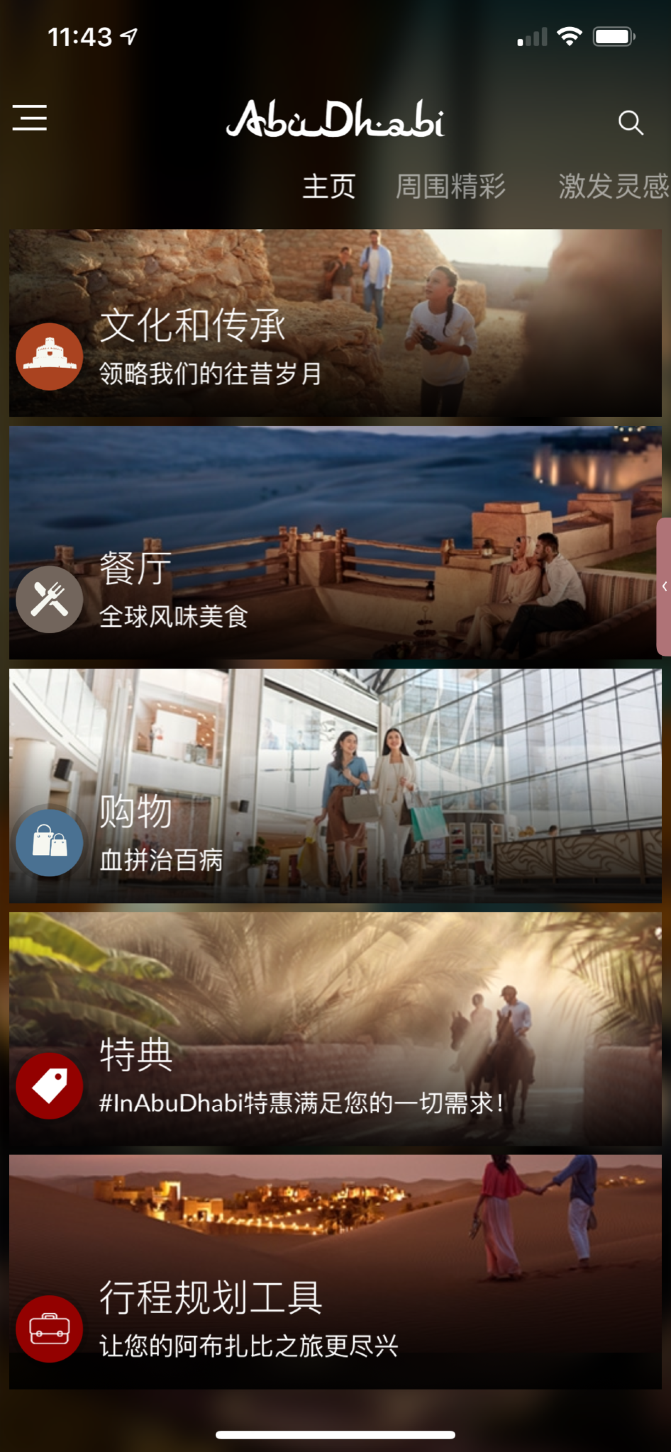The width and height of the screenshot is (671, 1452).
Task: Switch to the 主页 tab
Action: 329,187
